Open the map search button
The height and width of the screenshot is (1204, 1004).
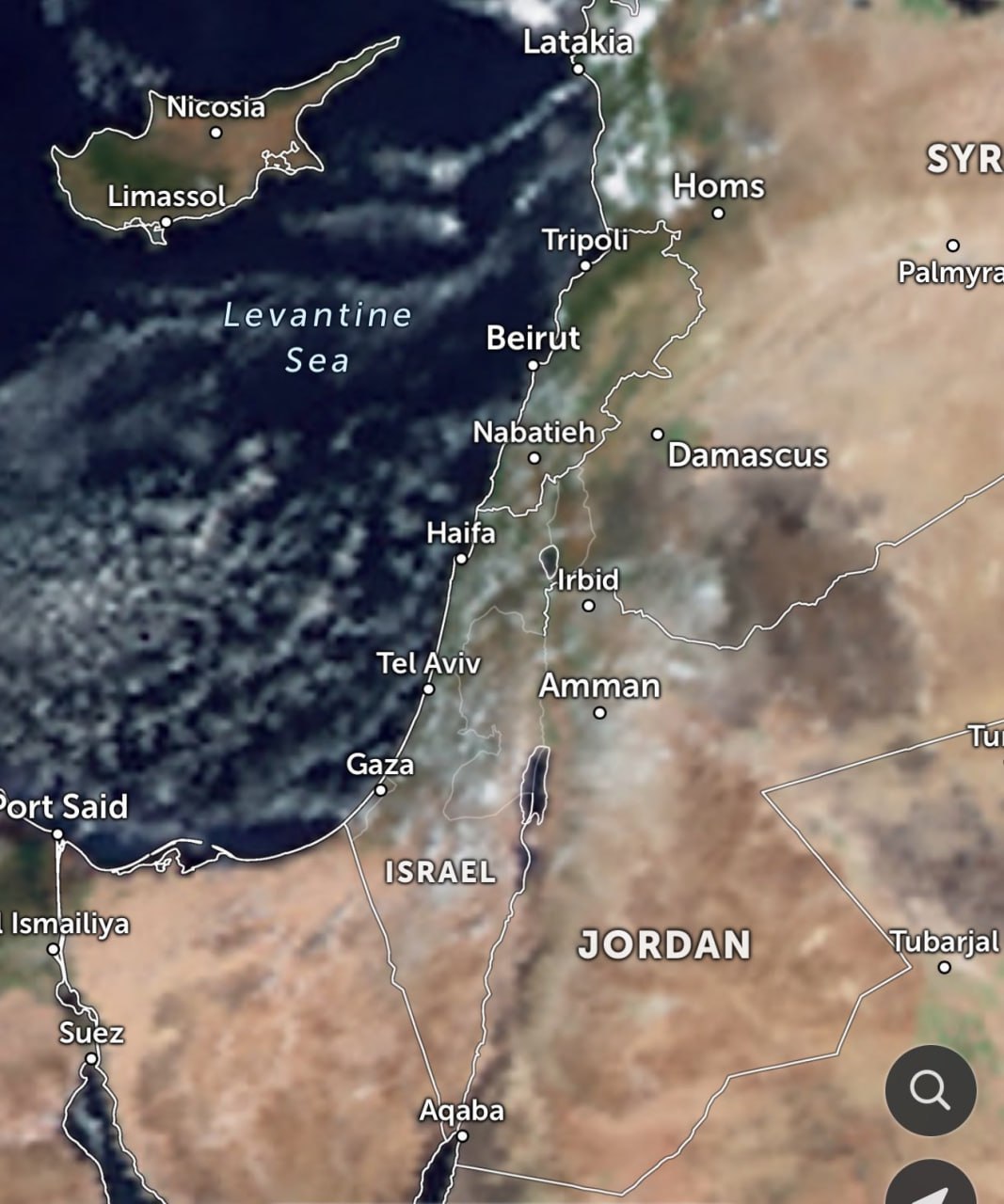930,1090
